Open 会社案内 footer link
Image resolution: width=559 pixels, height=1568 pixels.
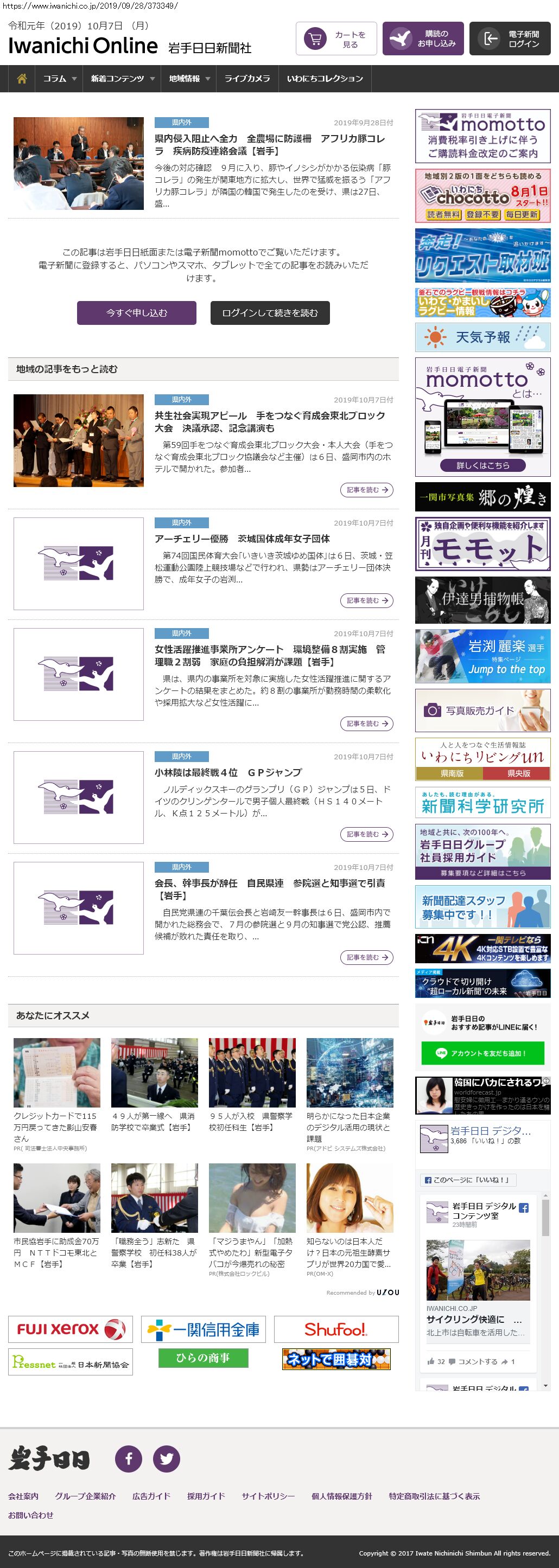pyautogui.click(x=23, y=1495)
